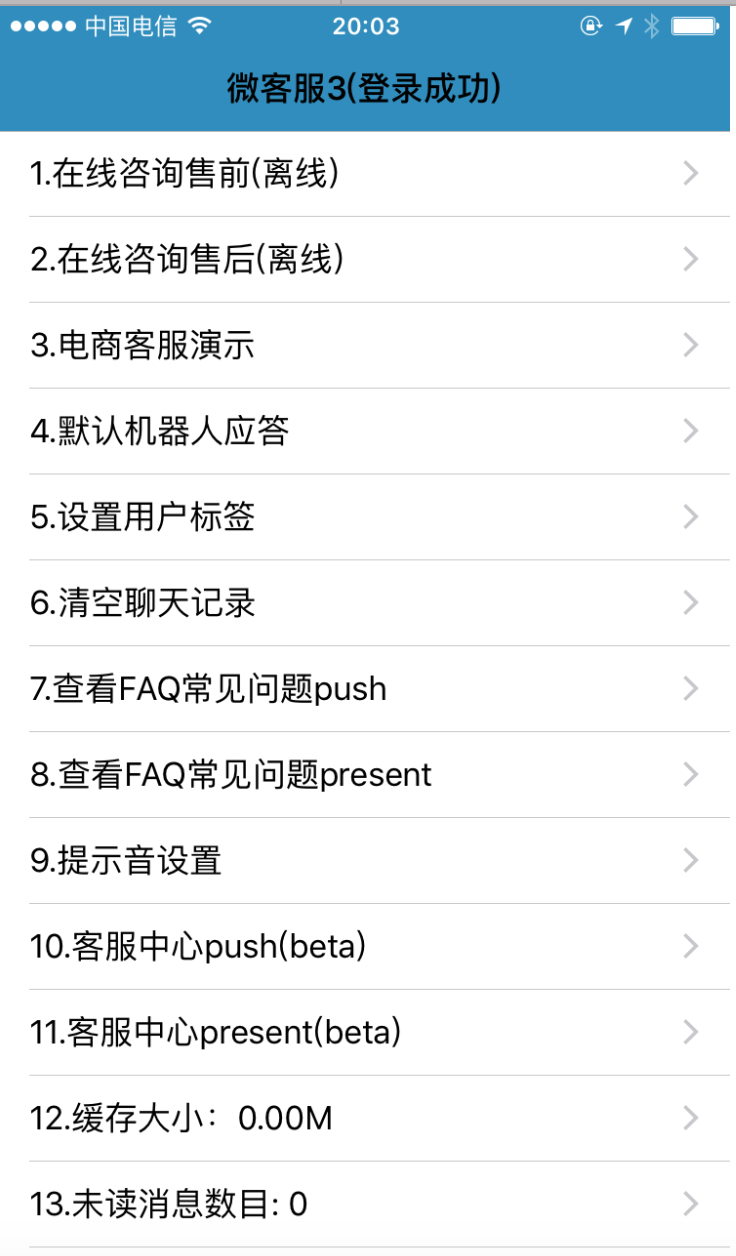Select 电商客服演示 demo
Screen dimensions: 736x1256
pyautogui.click(x=368, y=346)
